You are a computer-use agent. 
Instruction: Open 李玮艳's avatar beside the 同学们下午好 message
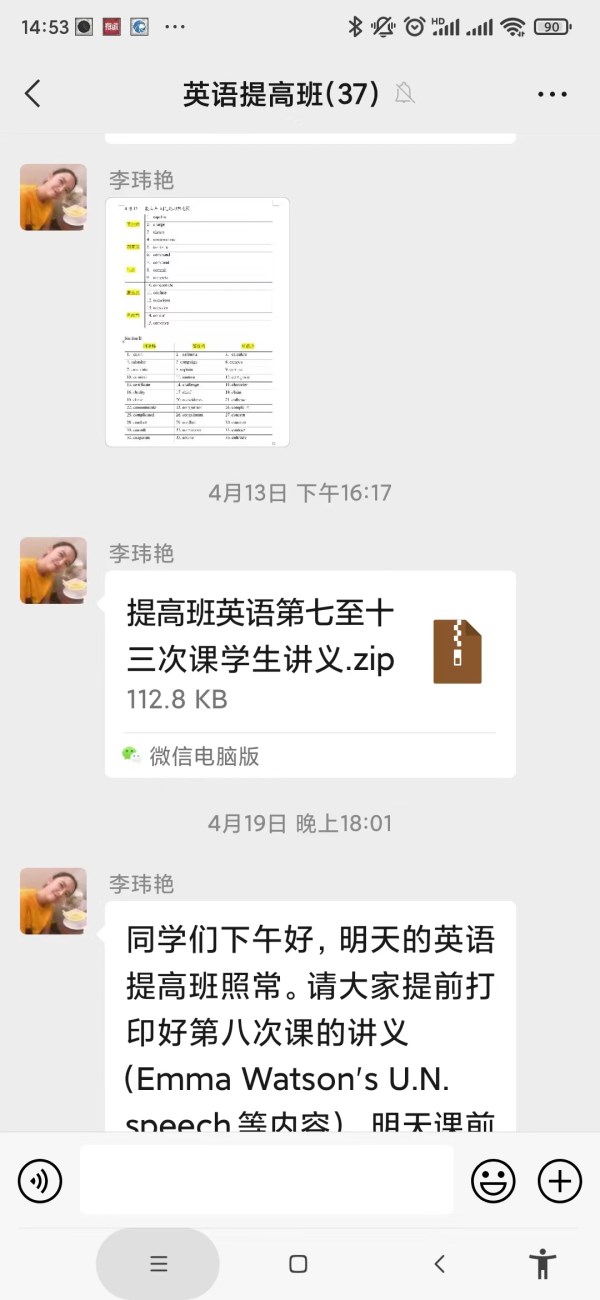pyautogui.click(x=53, y=901)
